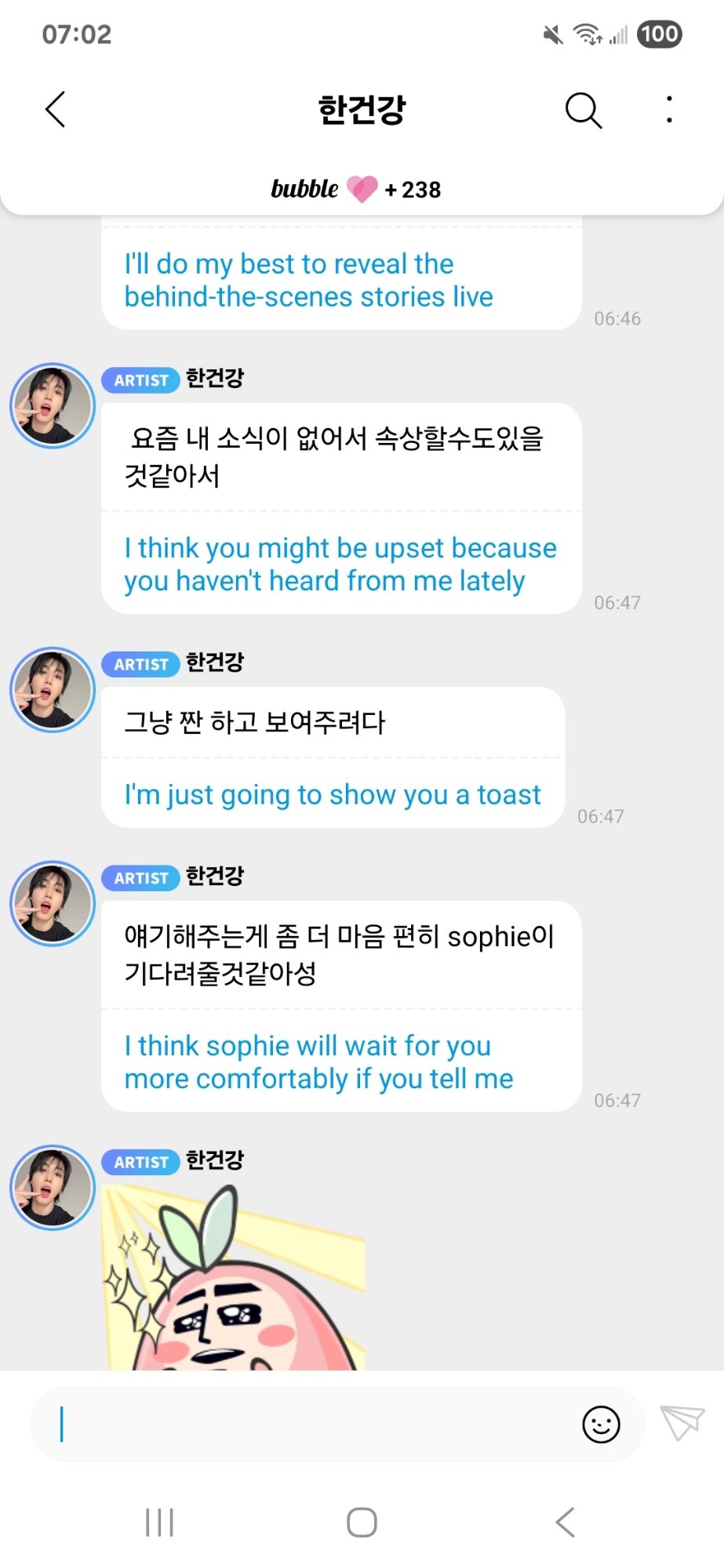The image size is (724, 1568).
Task: Open the three-dot overflow menu
Action: click(x=669, y=110)
